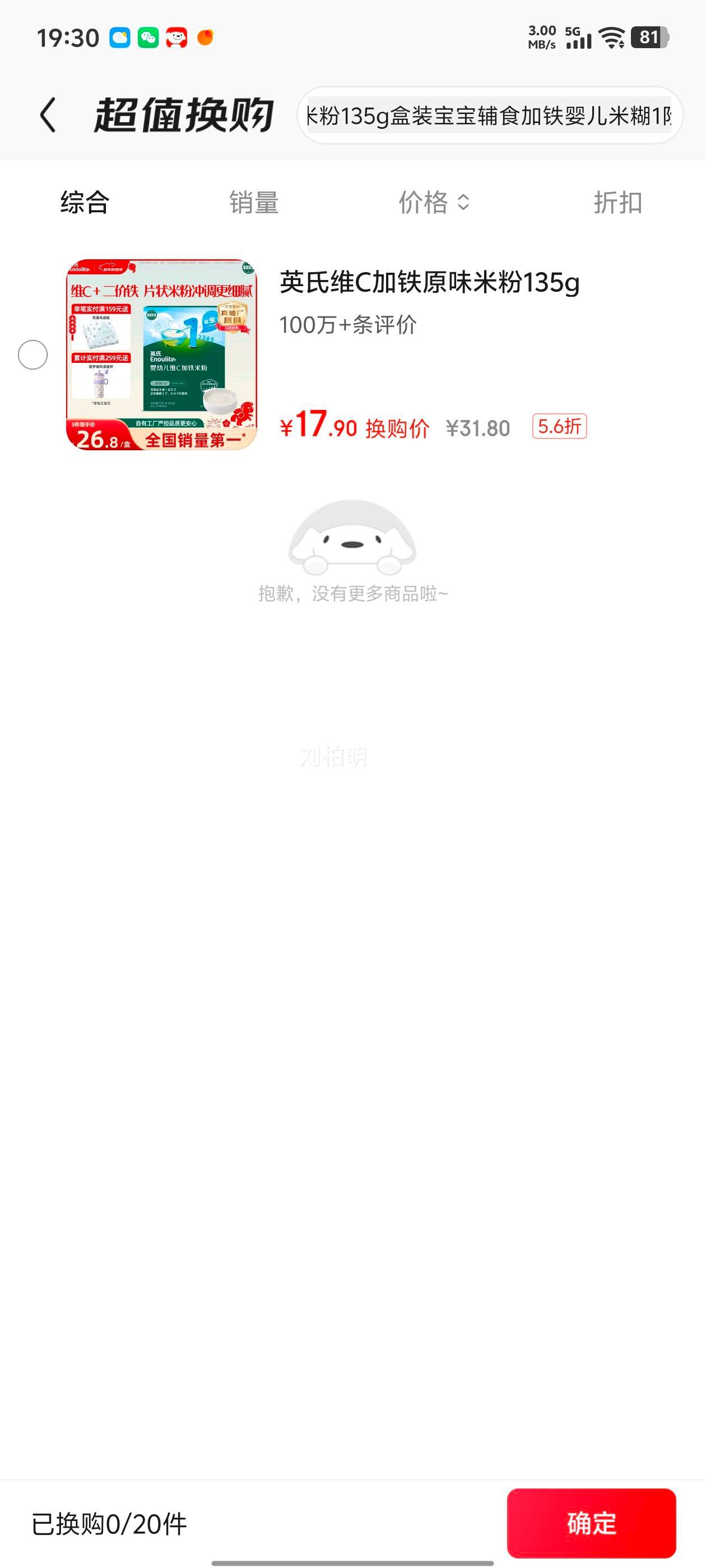Open product 英氏维C加铁原味米粉135g

point(429,284)
